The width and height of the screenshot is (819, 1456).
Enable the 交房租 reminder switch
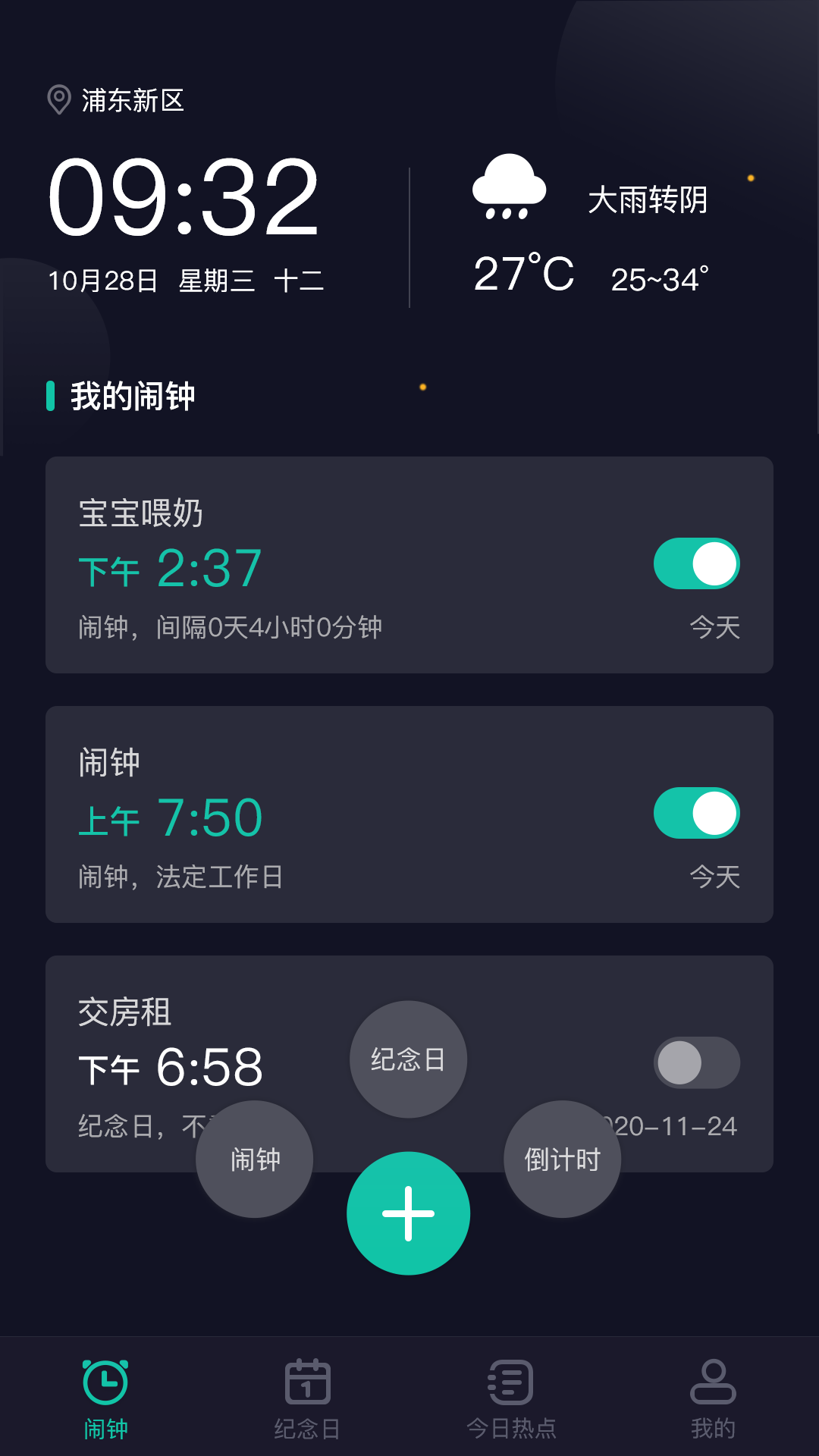click(697, 1063)
